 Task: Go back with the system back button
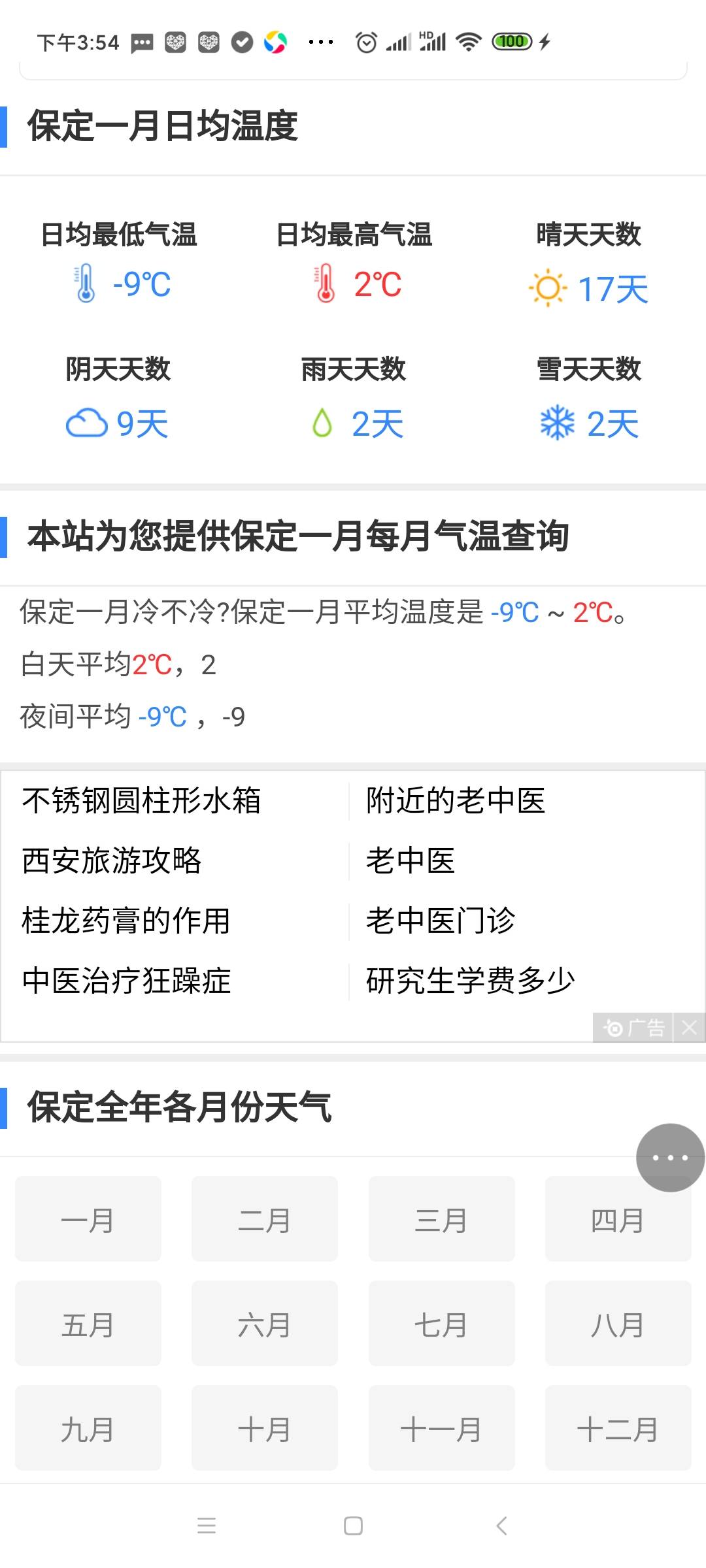click(501, 1526)
